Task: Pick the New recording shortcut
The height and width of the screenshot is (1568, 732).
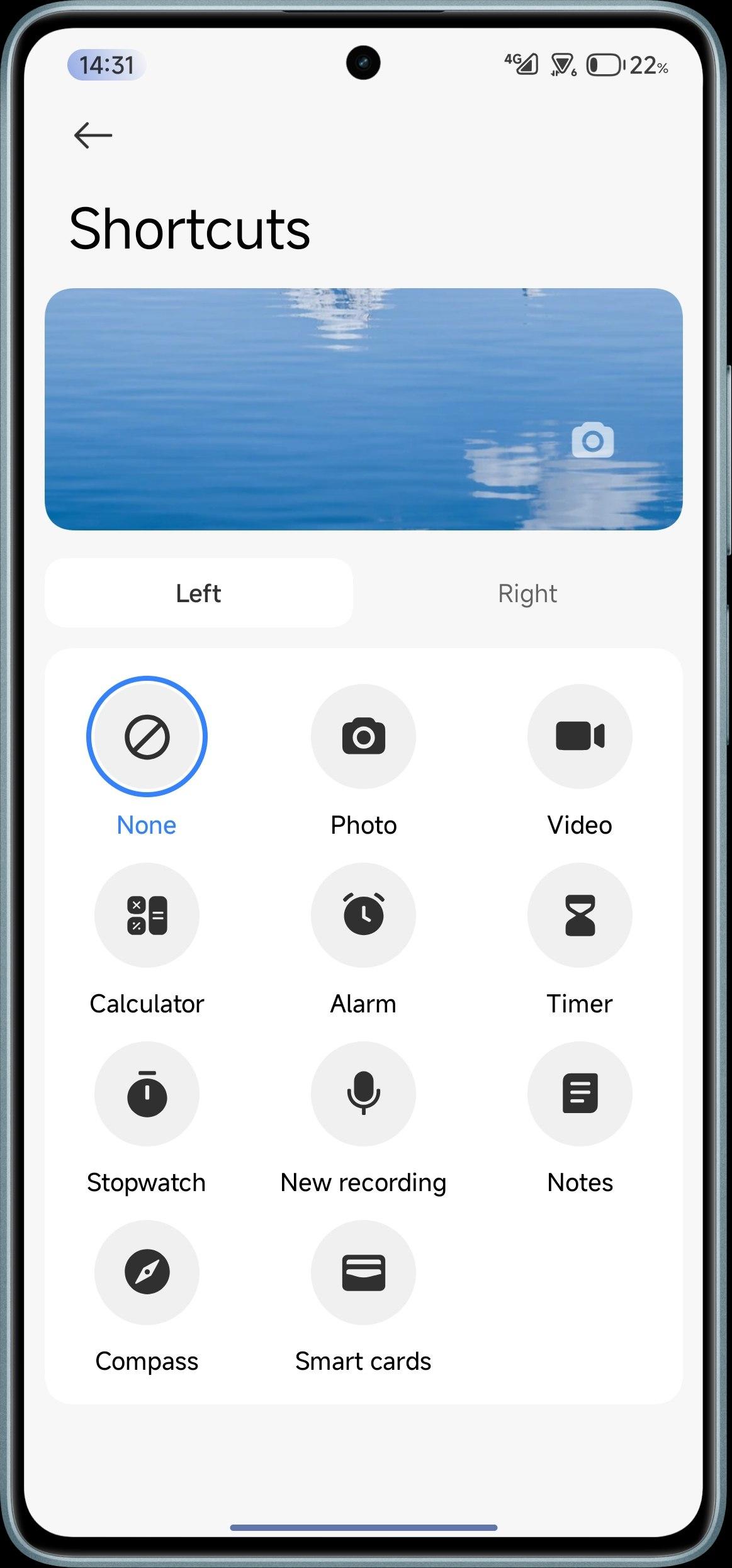Action: point(363,1094)
